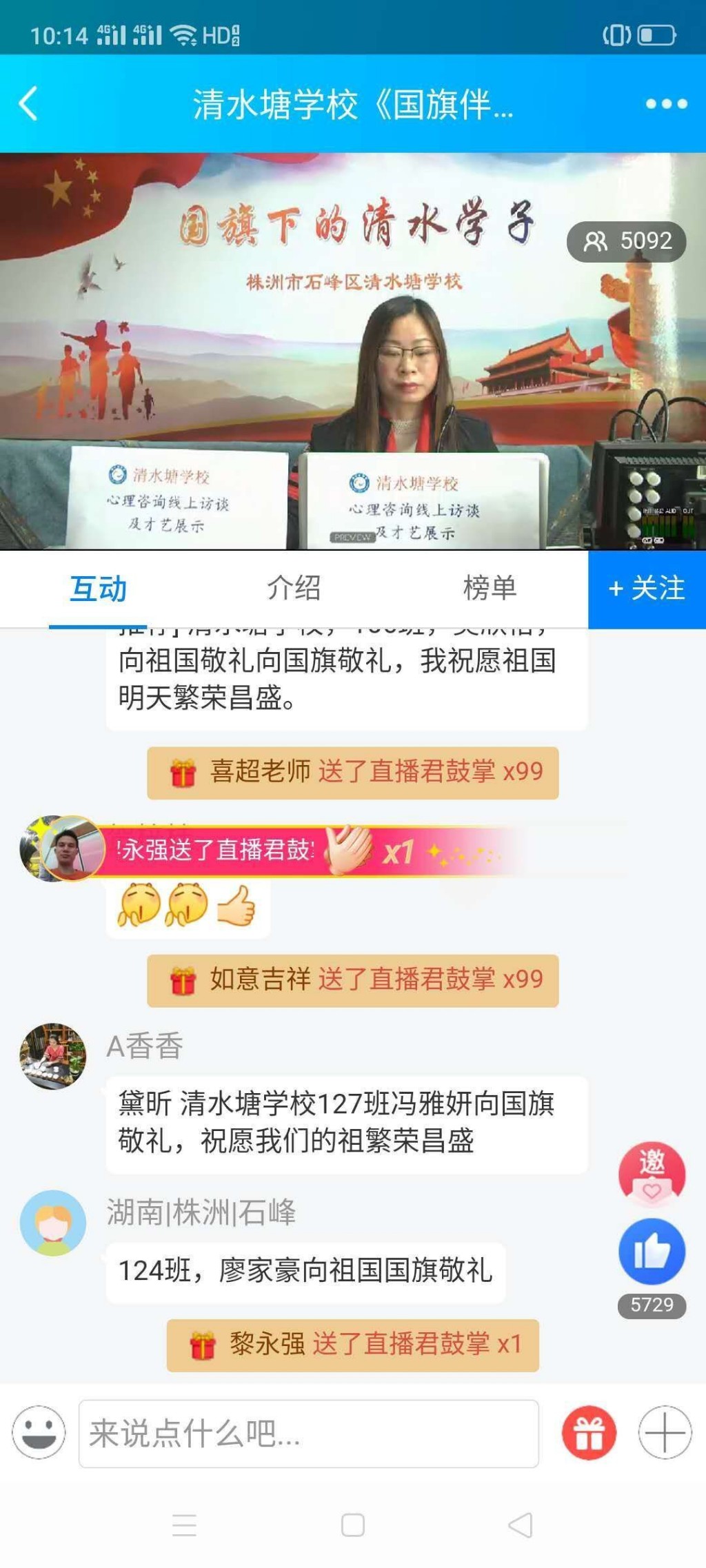Image resolution: width=706 pixels, height=1568 pixels.
Task: Tap the system back button
Action: (521, 1525)
